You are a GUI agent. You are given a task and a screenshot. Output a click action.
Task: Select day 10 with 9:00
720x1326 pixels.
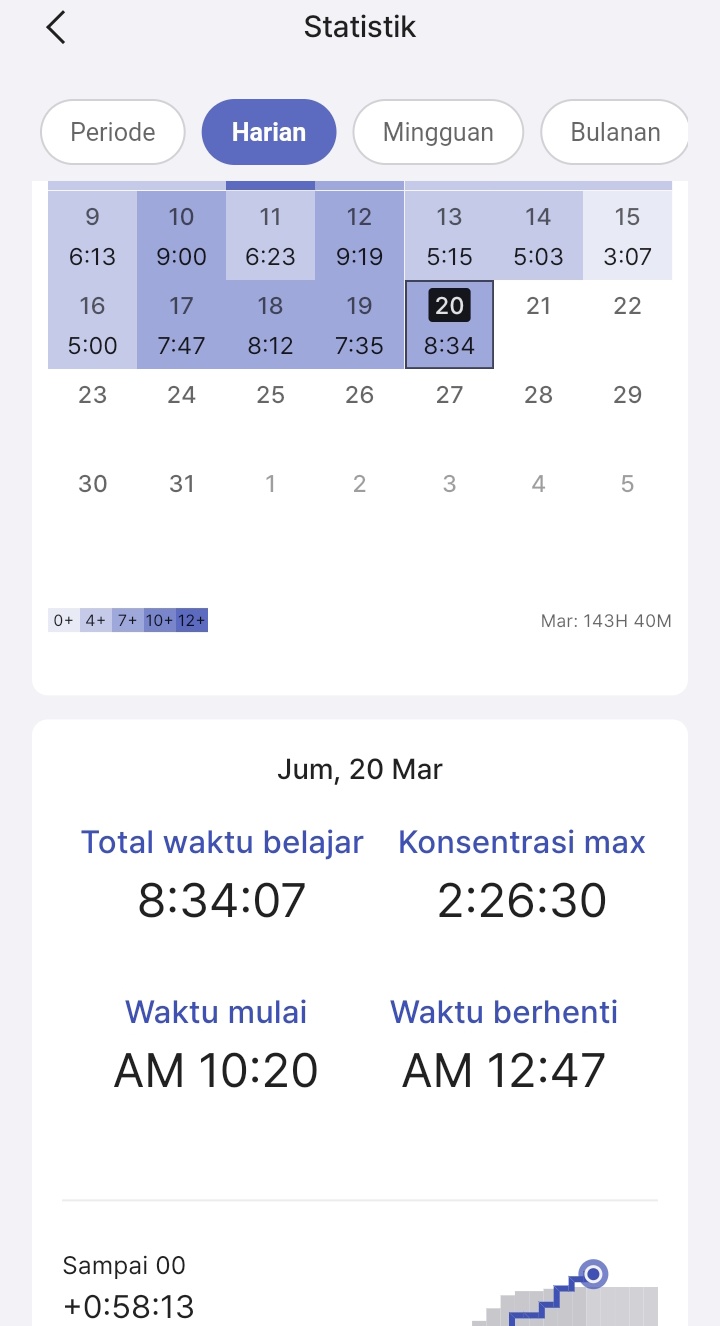click(181, 236)
